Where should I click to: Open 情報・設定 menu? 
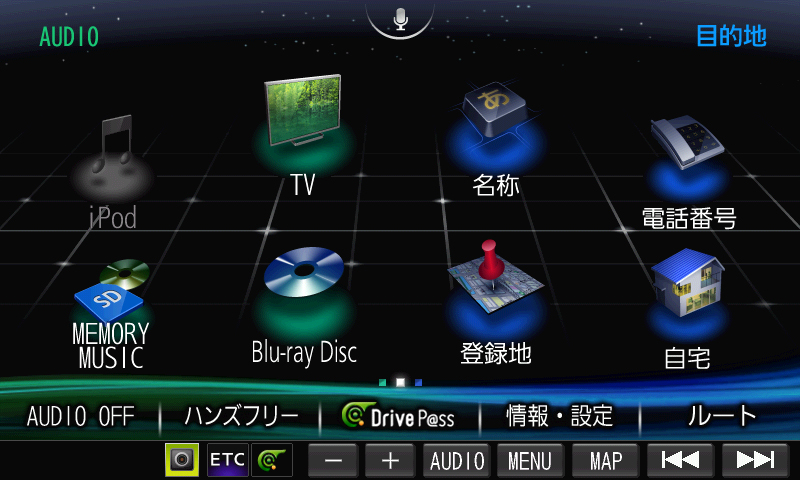[x=560, y=416]
